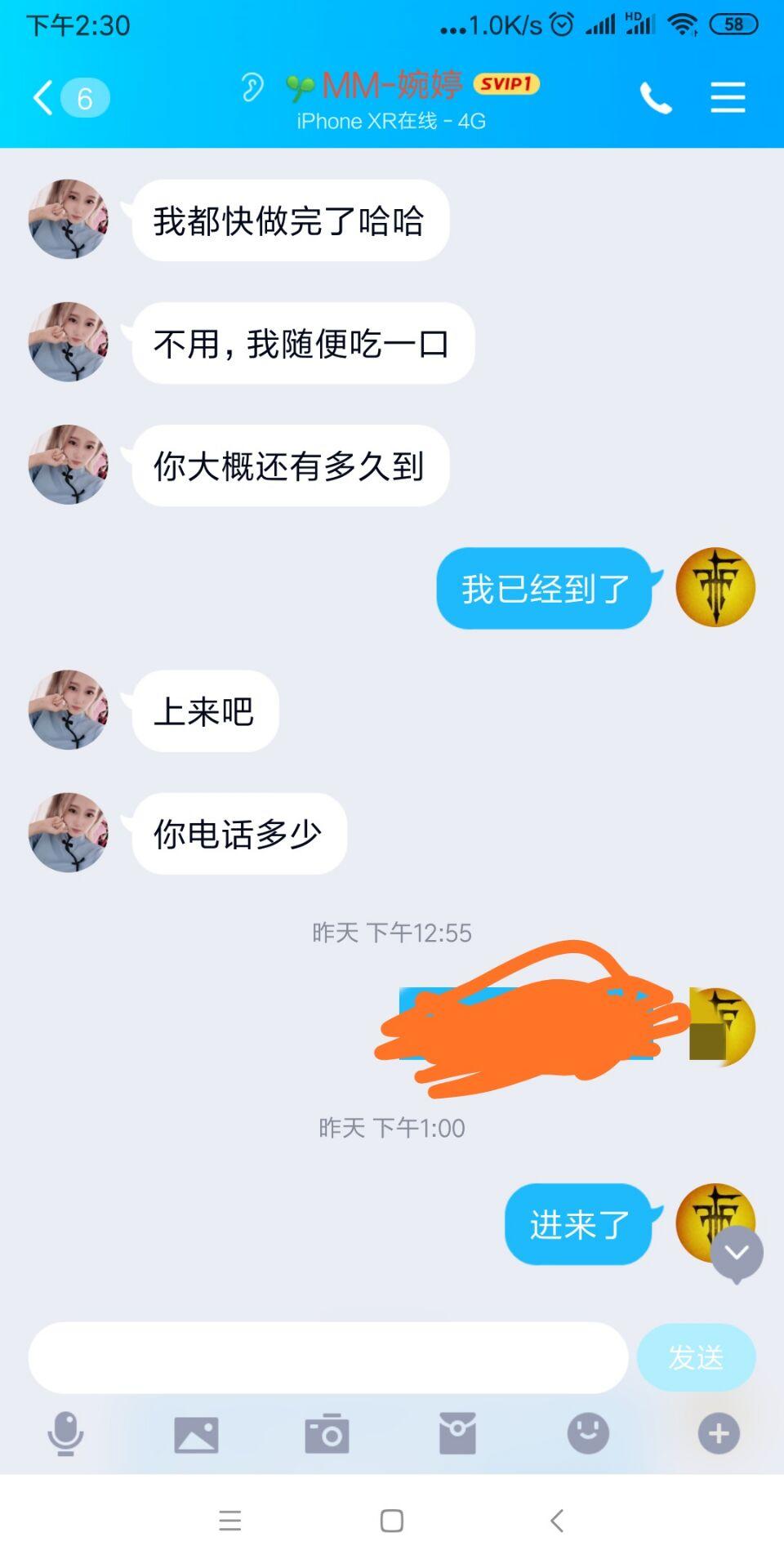The width and height of the screenshot is (784, 1568).
Task: Open the camera to take photo
Action: coord(327,1434)
